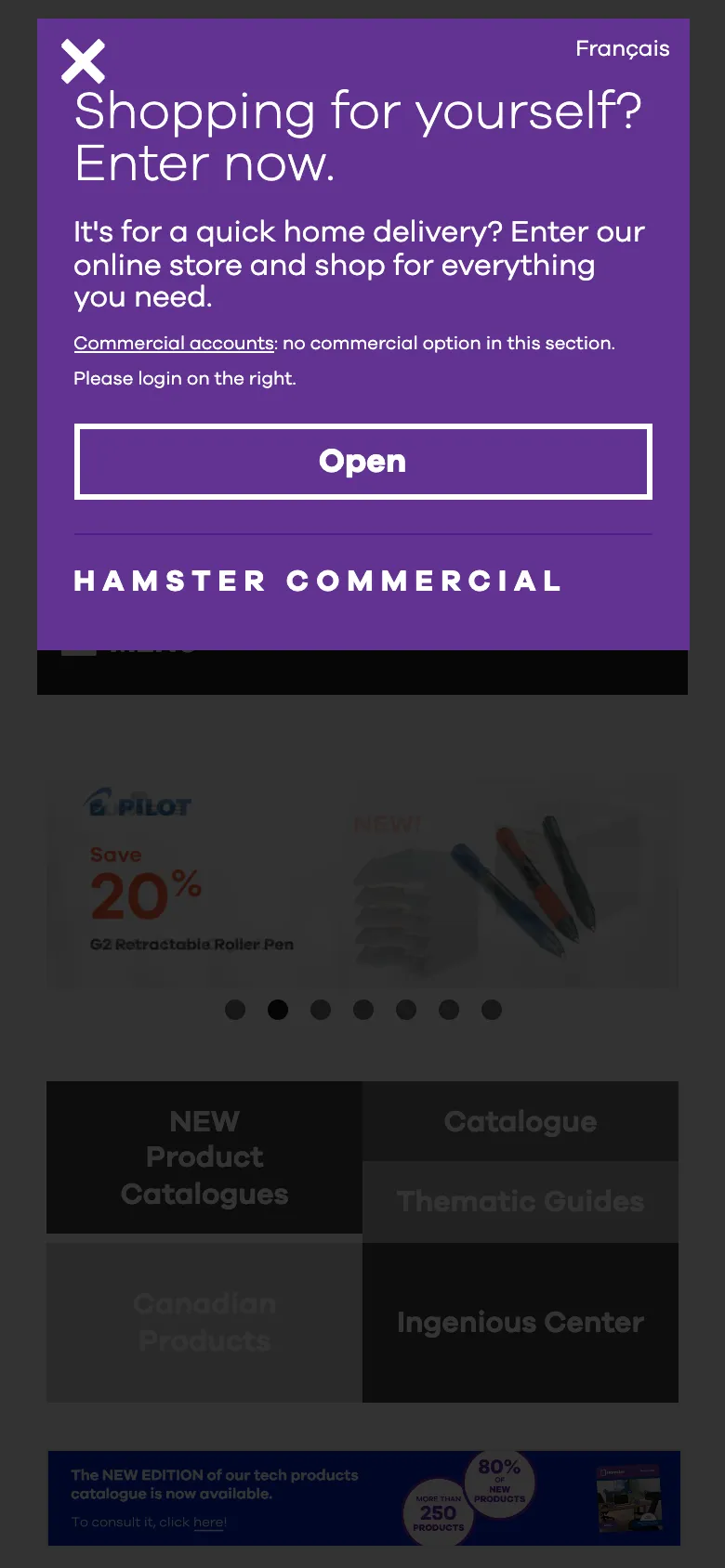Select the second carousel dot
This screenshot has height=1568, width=725.
pos(278,1010)
